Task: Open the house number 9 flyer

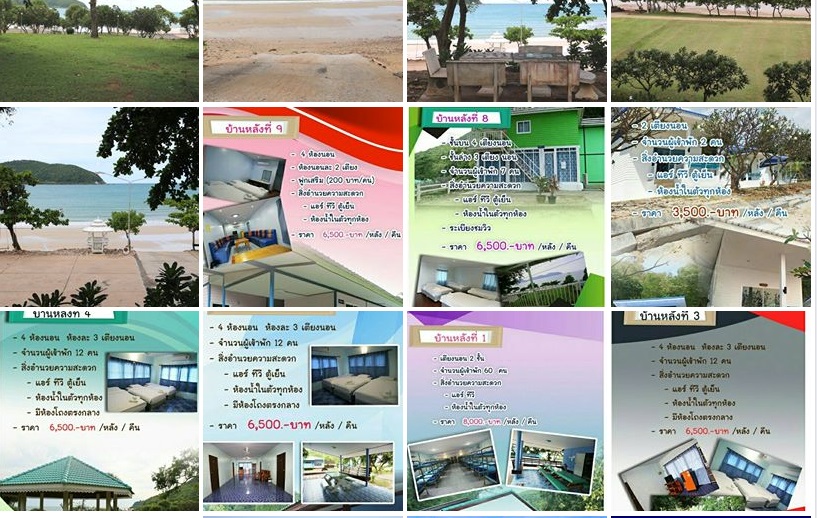Action: (x=302, y=206)
